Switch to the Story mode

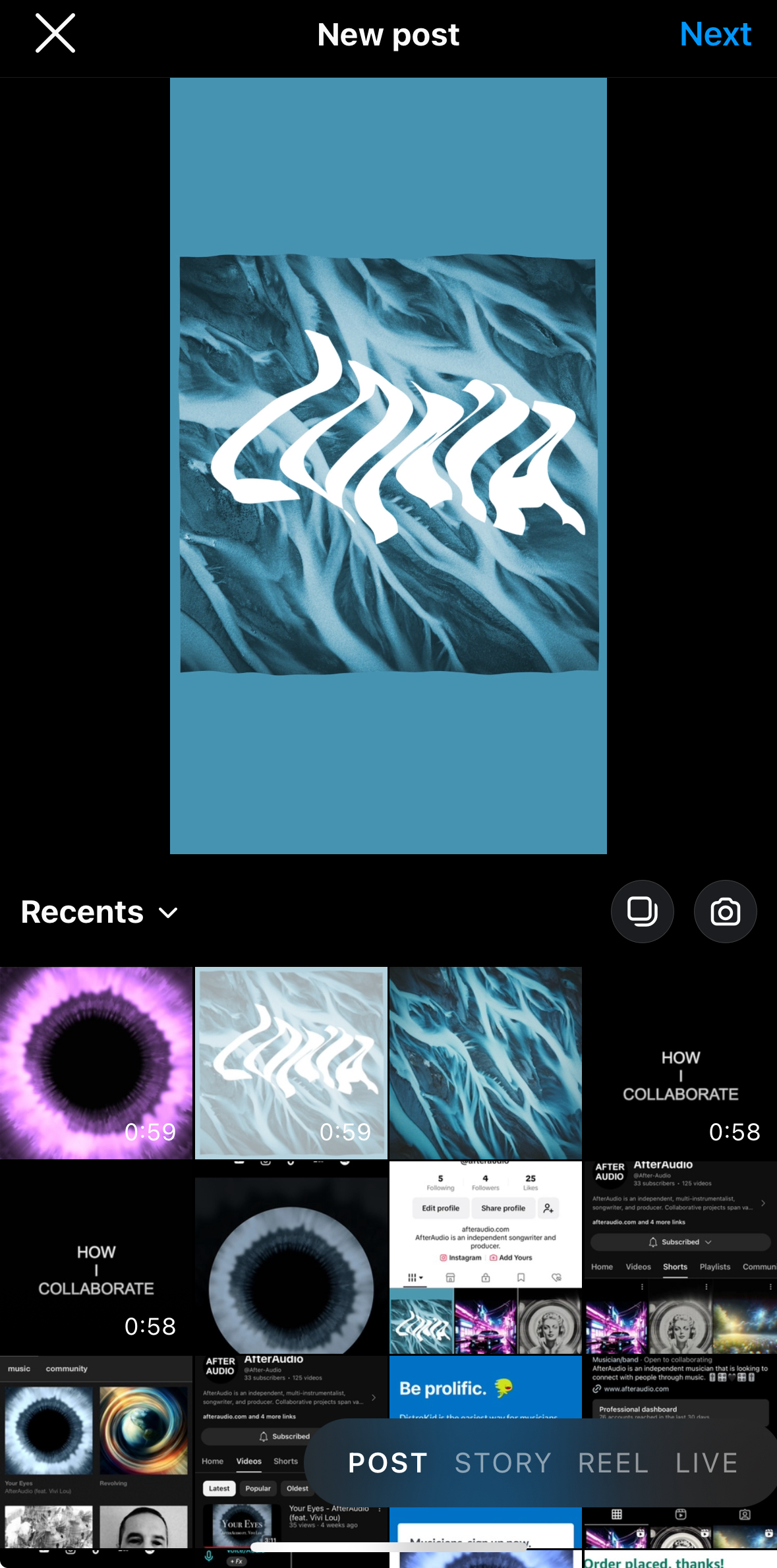coord(503,1463)
